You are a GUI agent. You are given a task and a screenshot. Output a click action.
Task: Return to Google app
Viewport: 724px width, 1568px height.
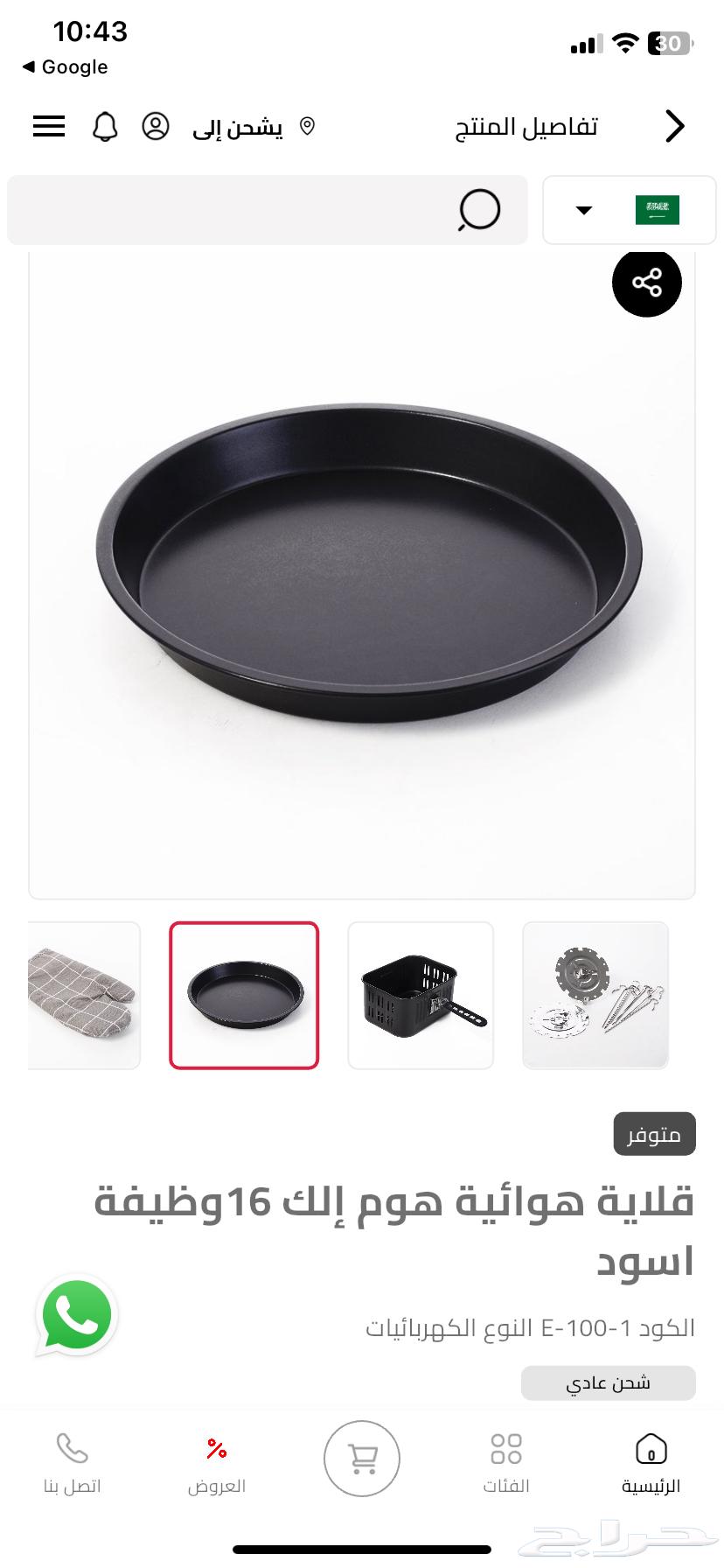66,67
